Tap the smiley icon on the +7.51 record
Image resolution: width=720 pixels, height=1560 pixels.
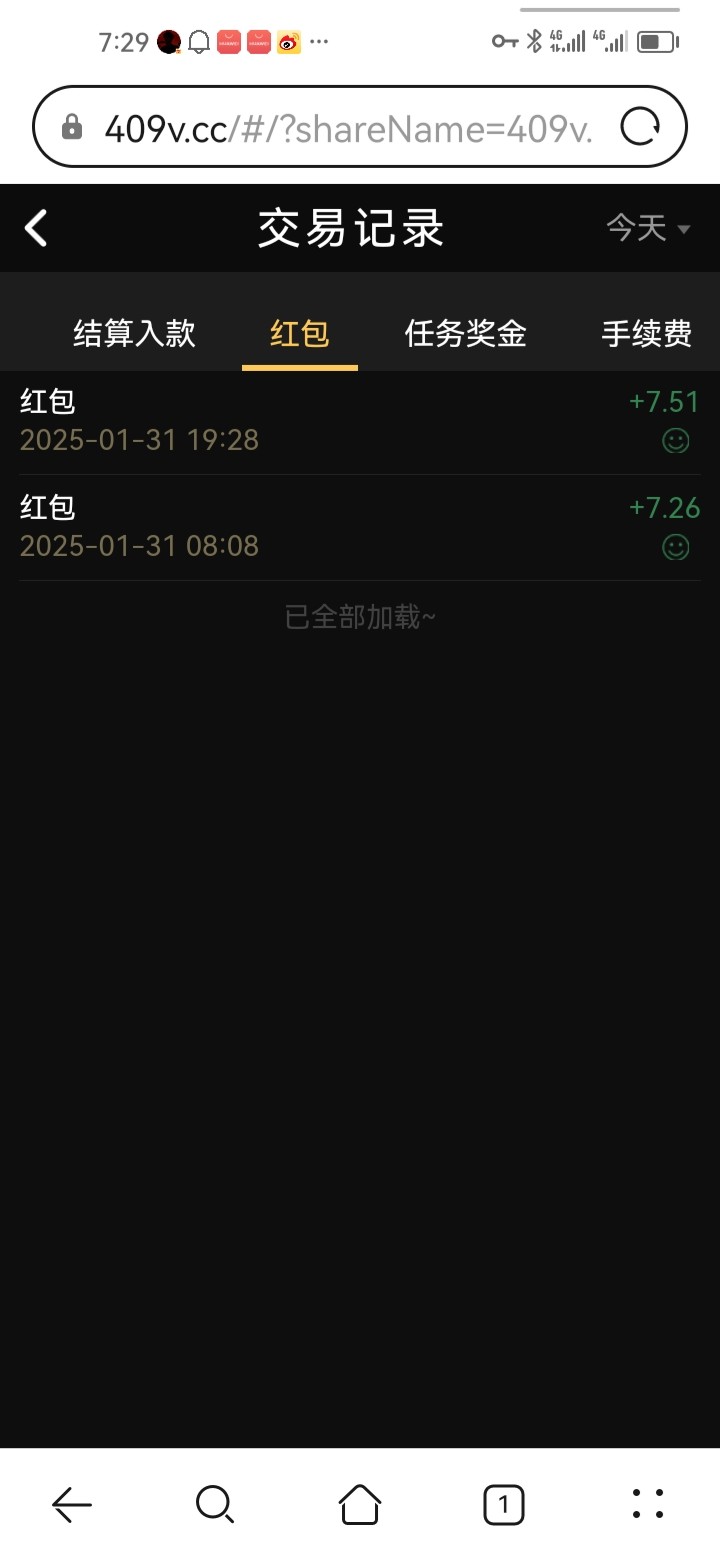(x=676, y=440)
